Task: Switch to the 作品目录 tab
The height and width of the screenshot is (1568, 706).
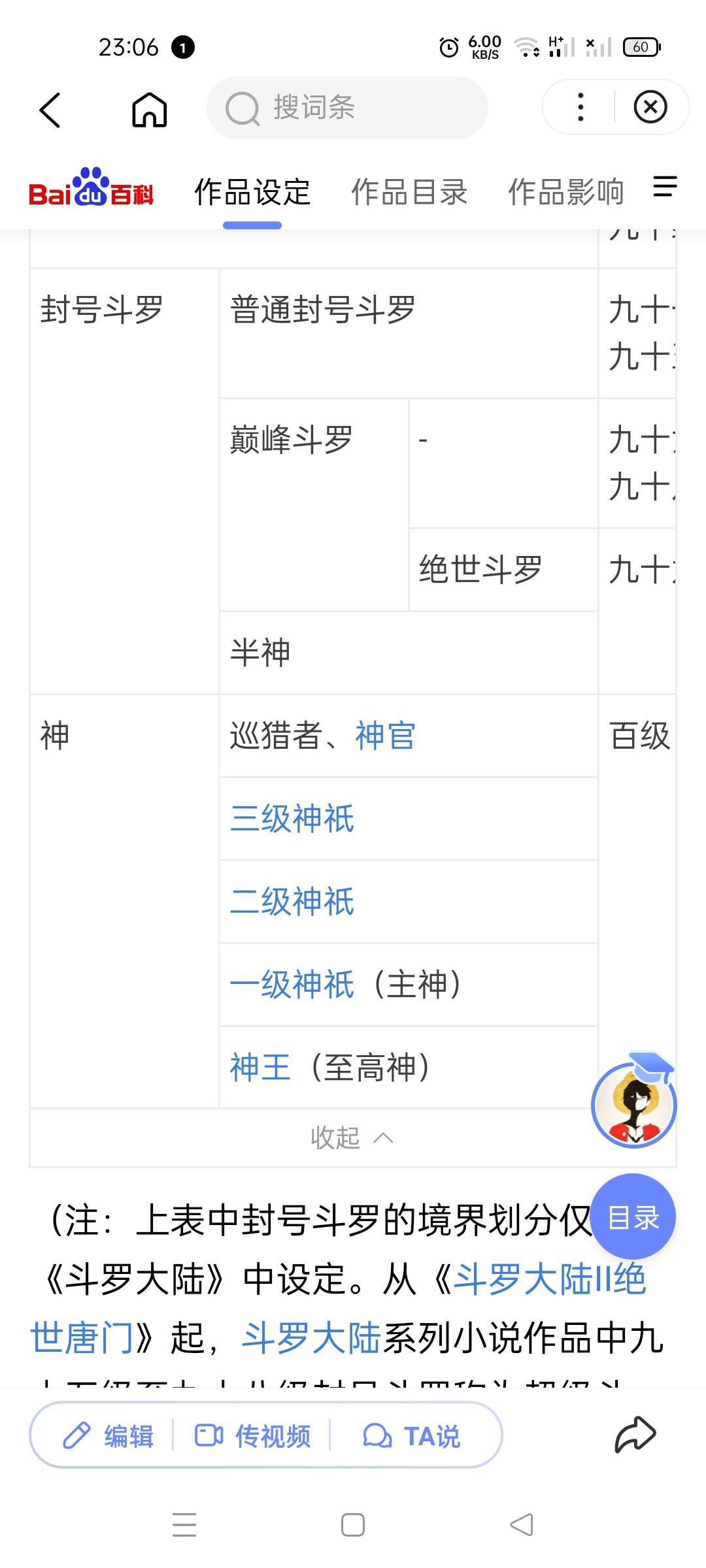Action: [x=409, y=192]
